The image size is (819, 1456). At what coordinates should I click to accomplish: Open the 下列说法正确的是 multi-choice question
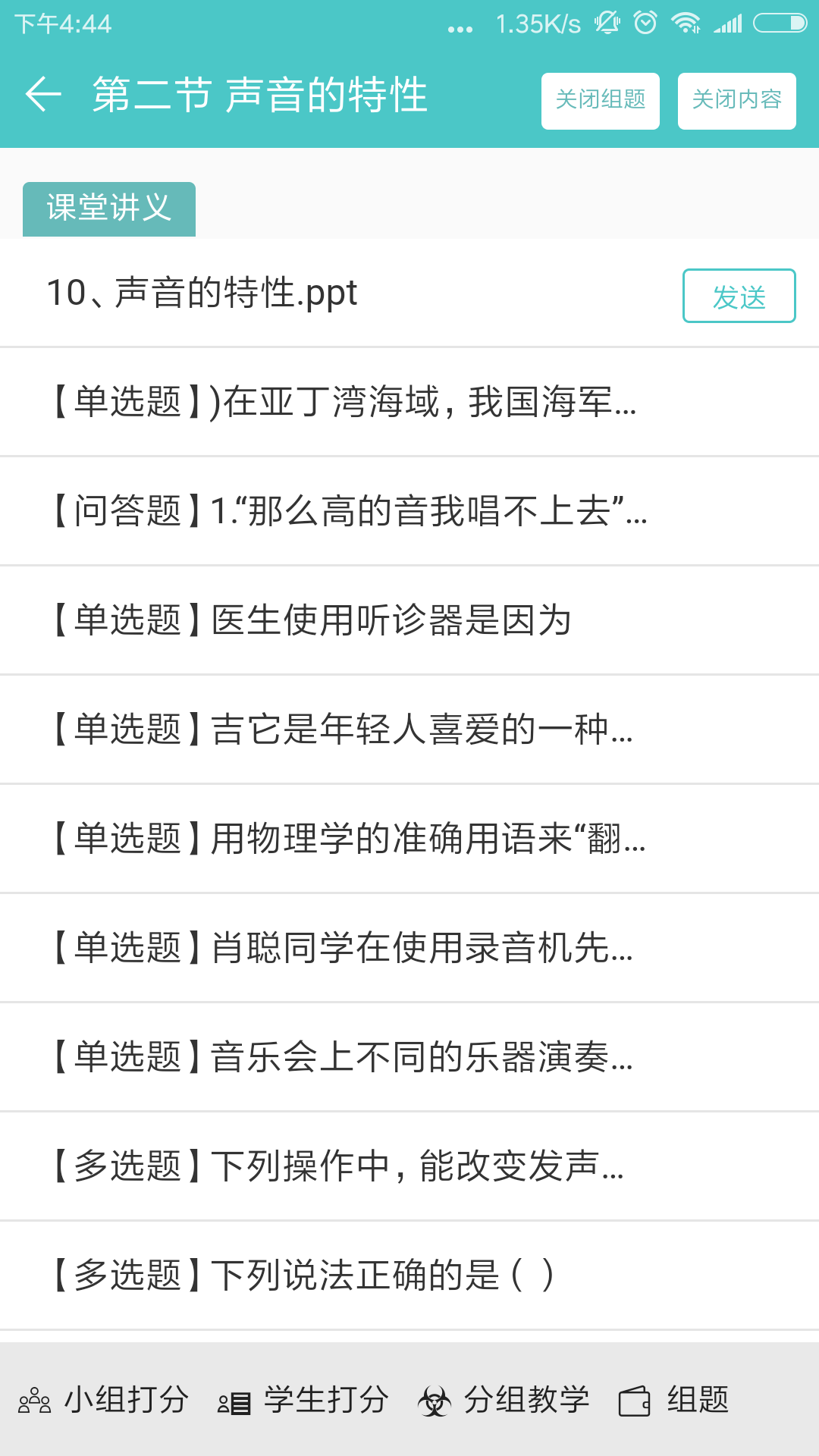click(x=302, y=1276)
